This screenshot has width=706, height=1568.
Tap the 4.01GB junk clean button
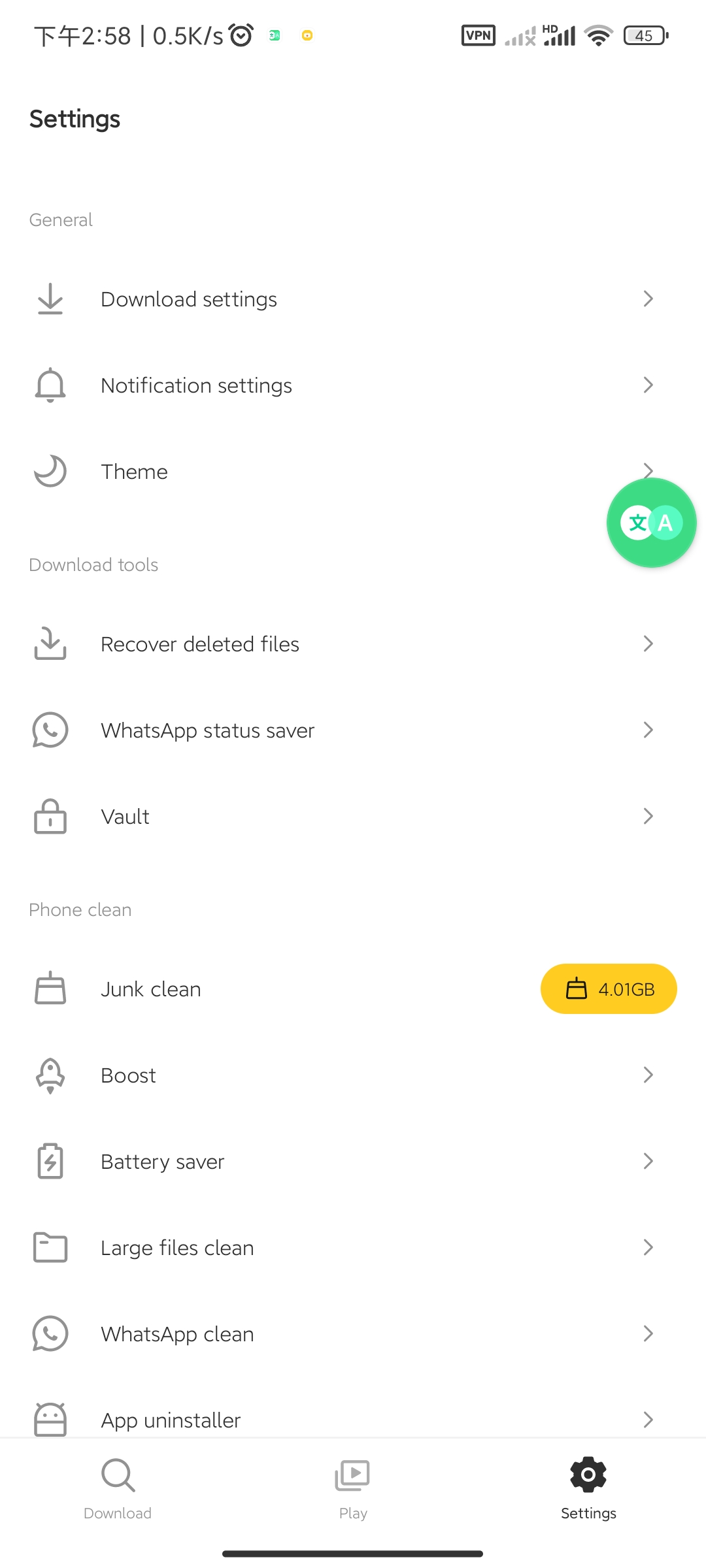click(609, 989)
